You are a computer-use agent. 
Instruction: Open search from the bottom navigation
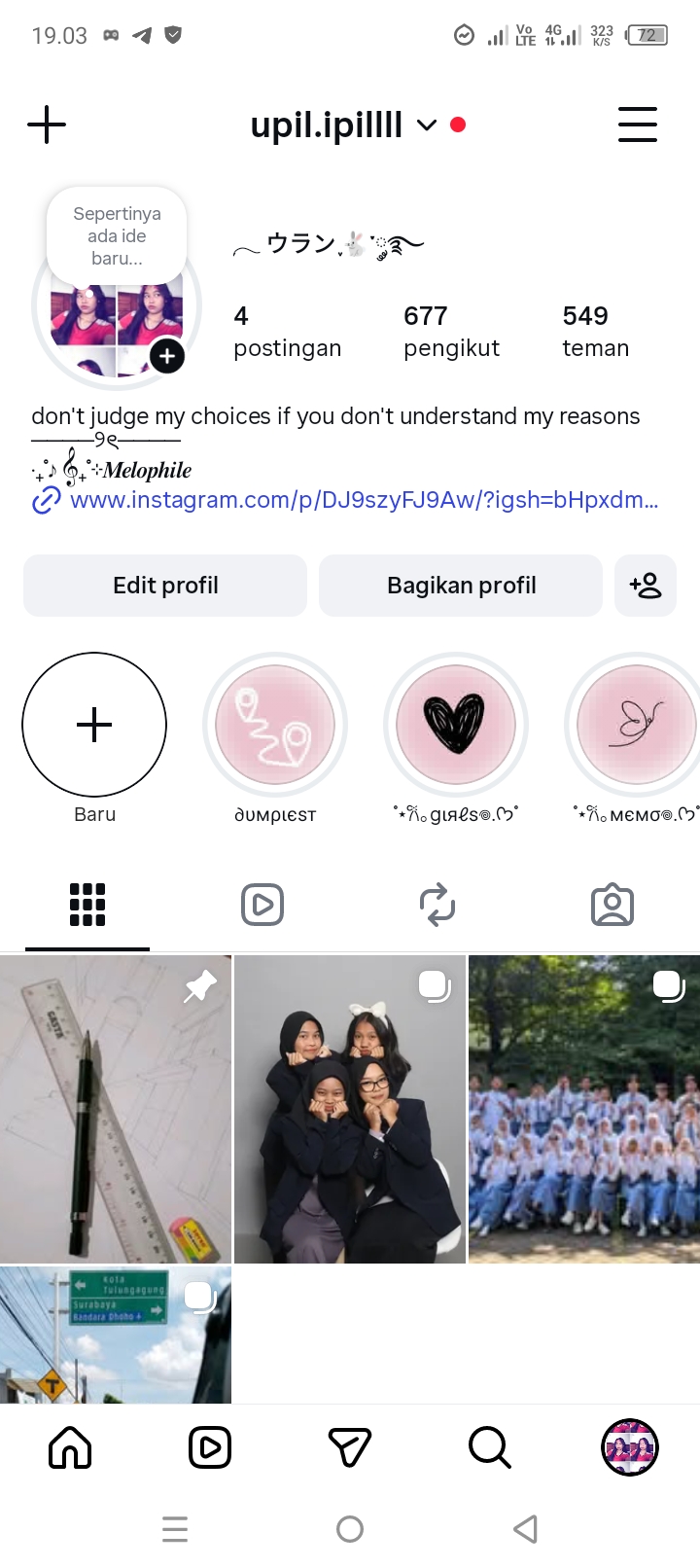489,1447
